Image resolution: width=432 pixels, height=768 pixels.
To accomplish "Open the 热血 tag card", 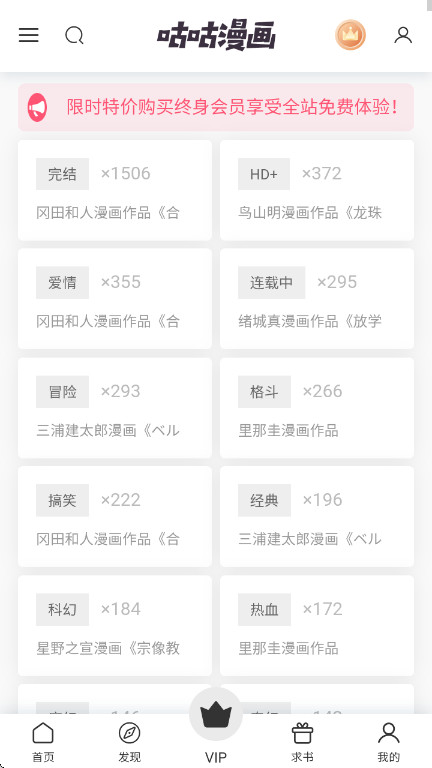I will (317, 626).
